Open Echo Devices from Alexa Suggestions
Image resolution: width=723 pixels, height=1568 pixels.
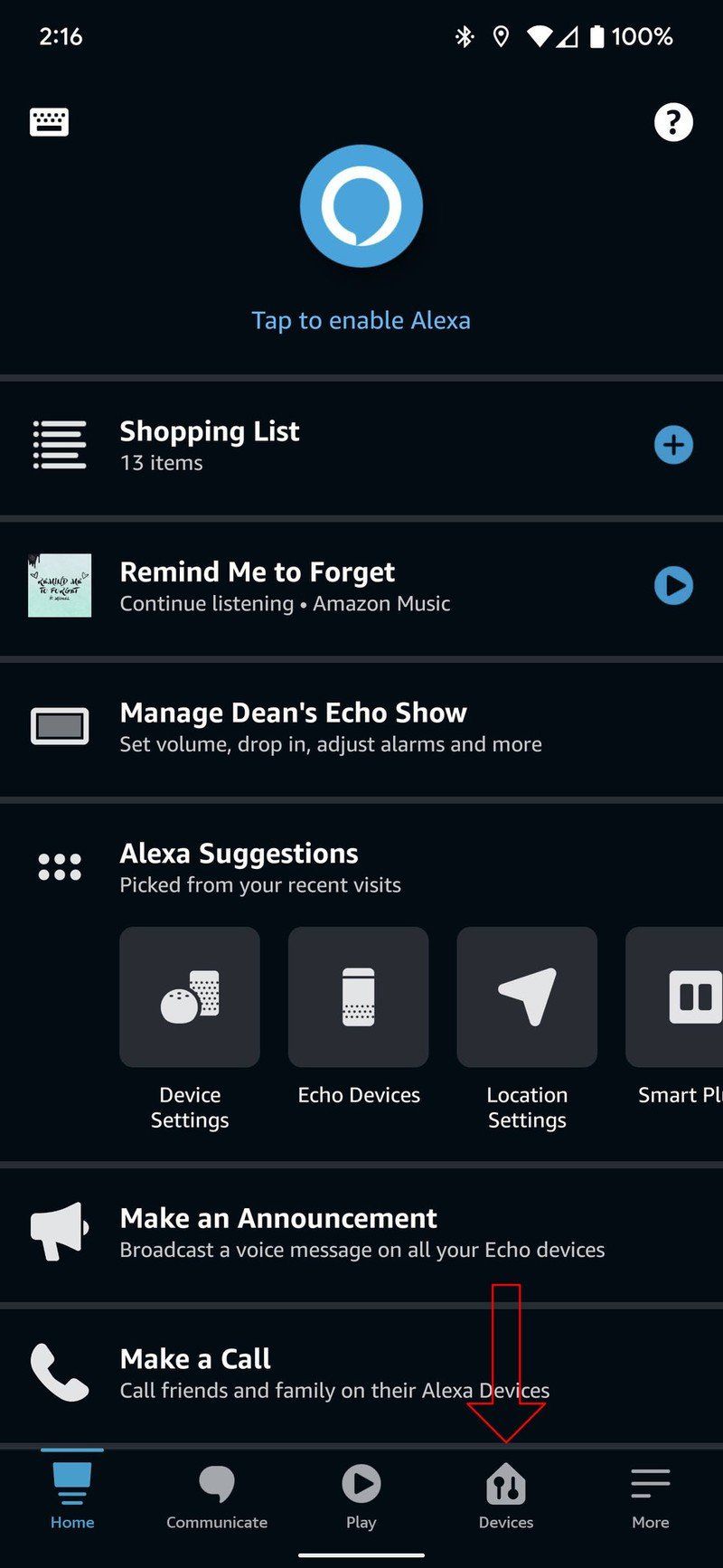(358, 997)
